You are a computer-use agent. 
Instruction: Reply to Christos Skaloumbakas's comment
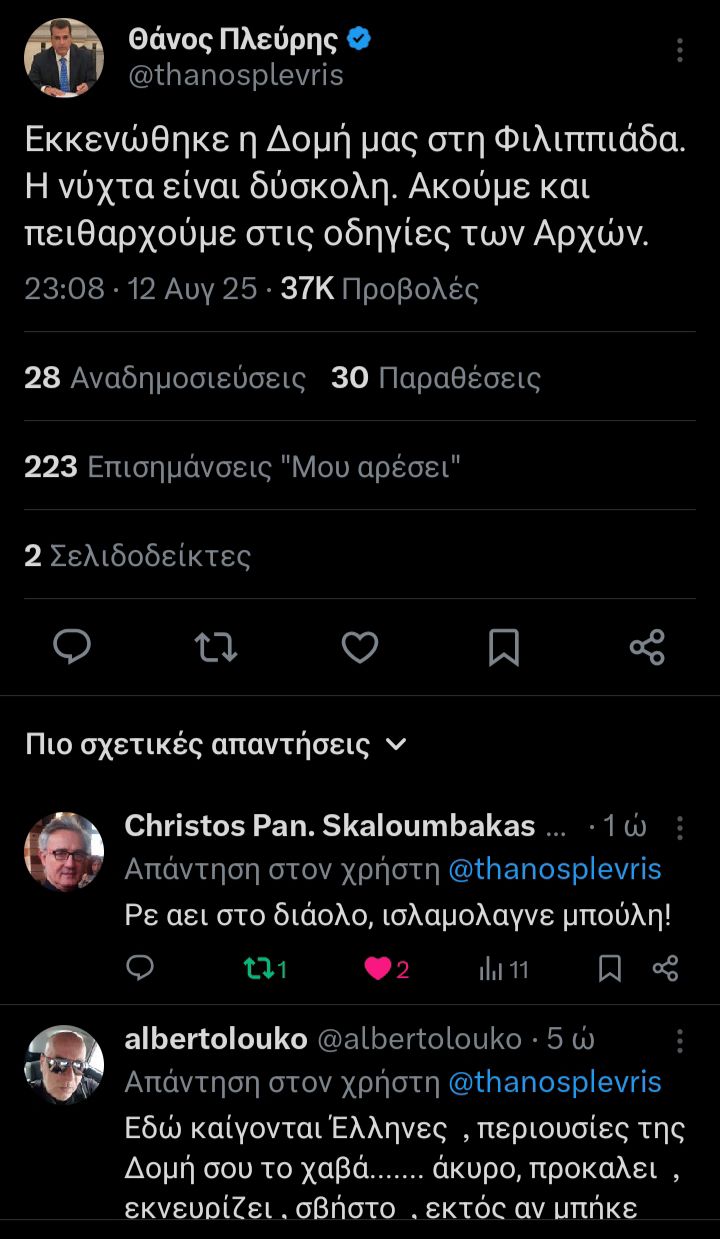(141, 968)
